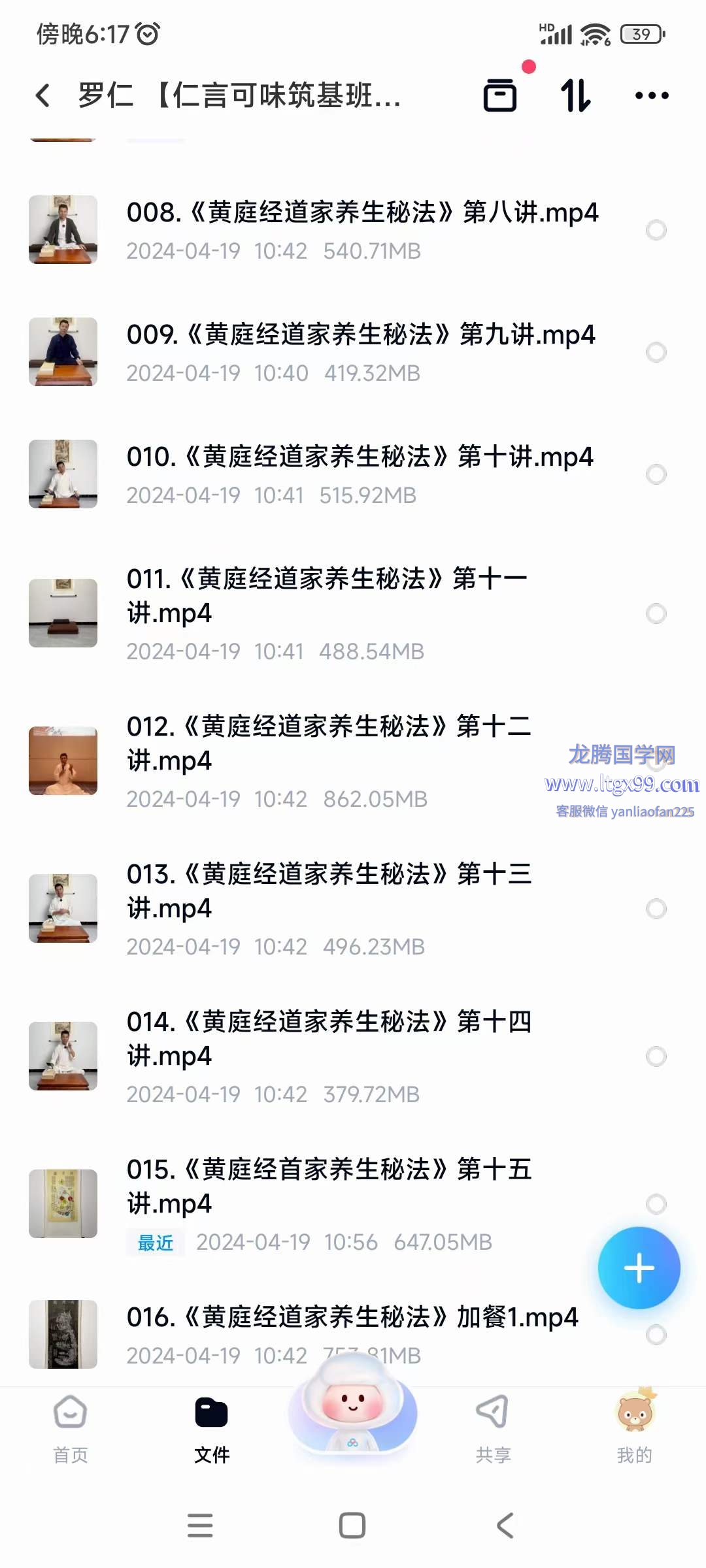The height and width of the screenshot is (1568, 706).
Task: Select the checkbox for 016 加餐1.mp4
Action: point(656,1335)
